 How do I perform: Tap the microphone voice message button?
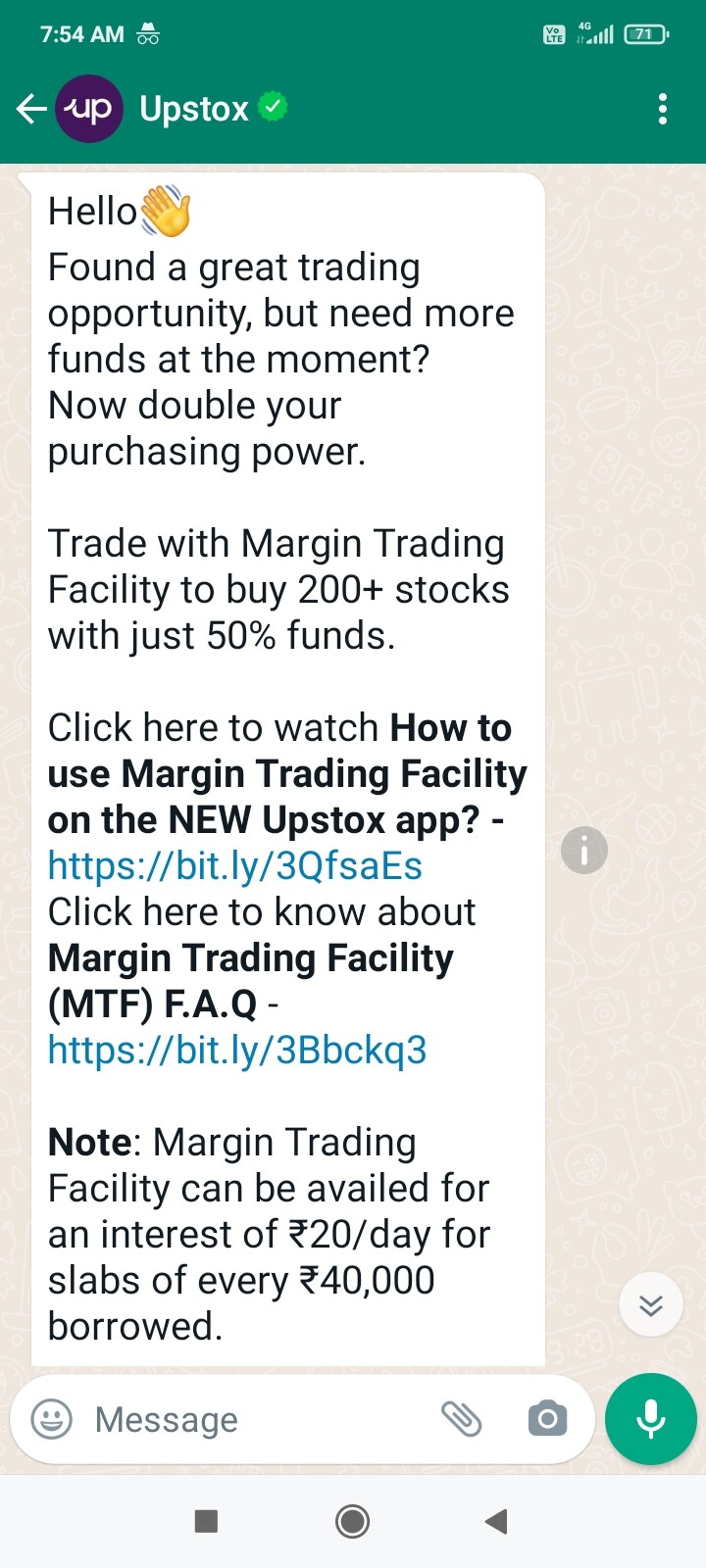click(x=651, y=1419)
